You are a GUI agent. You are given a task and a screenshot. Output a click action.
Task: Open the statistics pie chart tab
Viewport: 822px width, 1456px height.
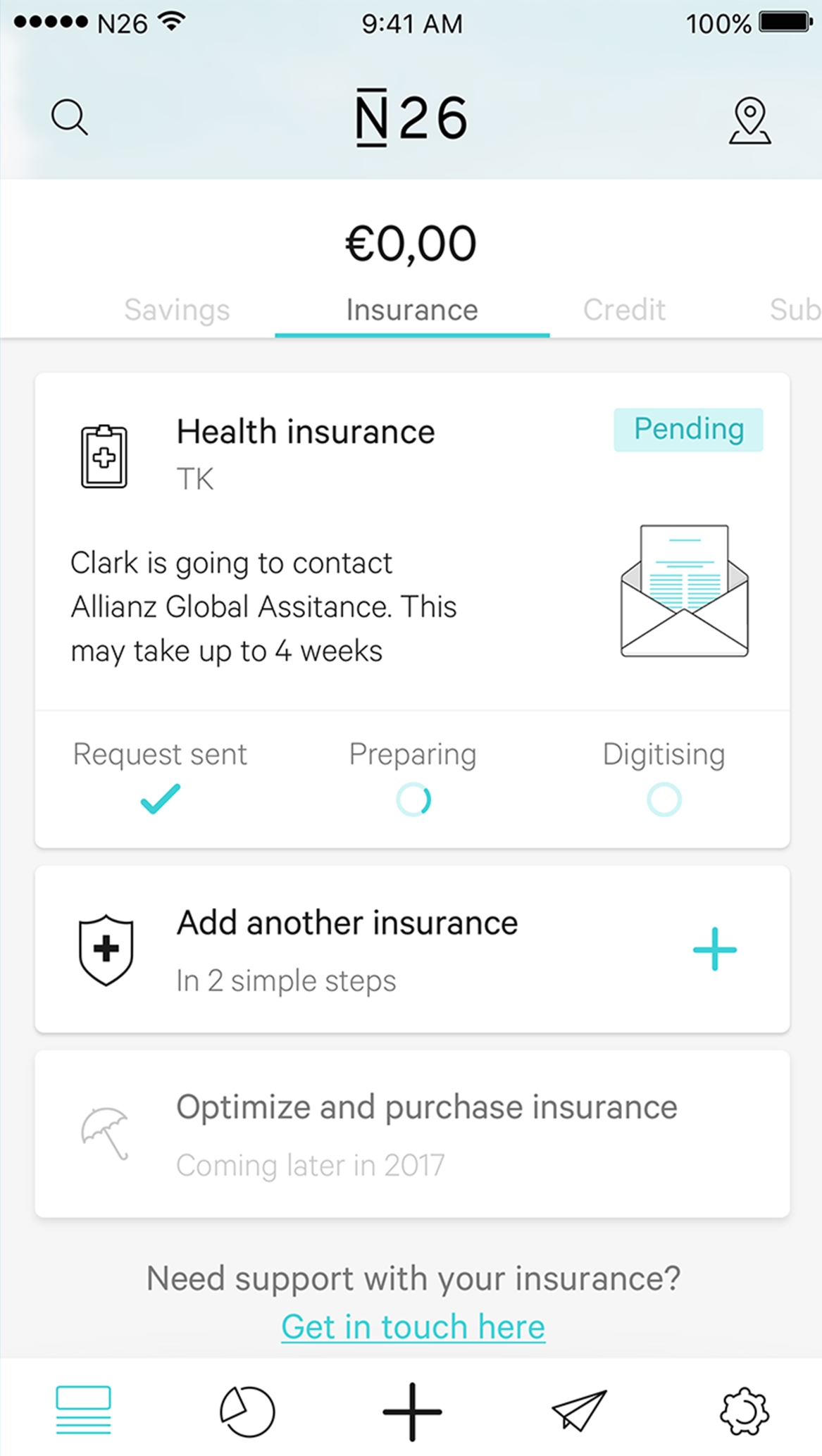click(x=247, y=1411)
